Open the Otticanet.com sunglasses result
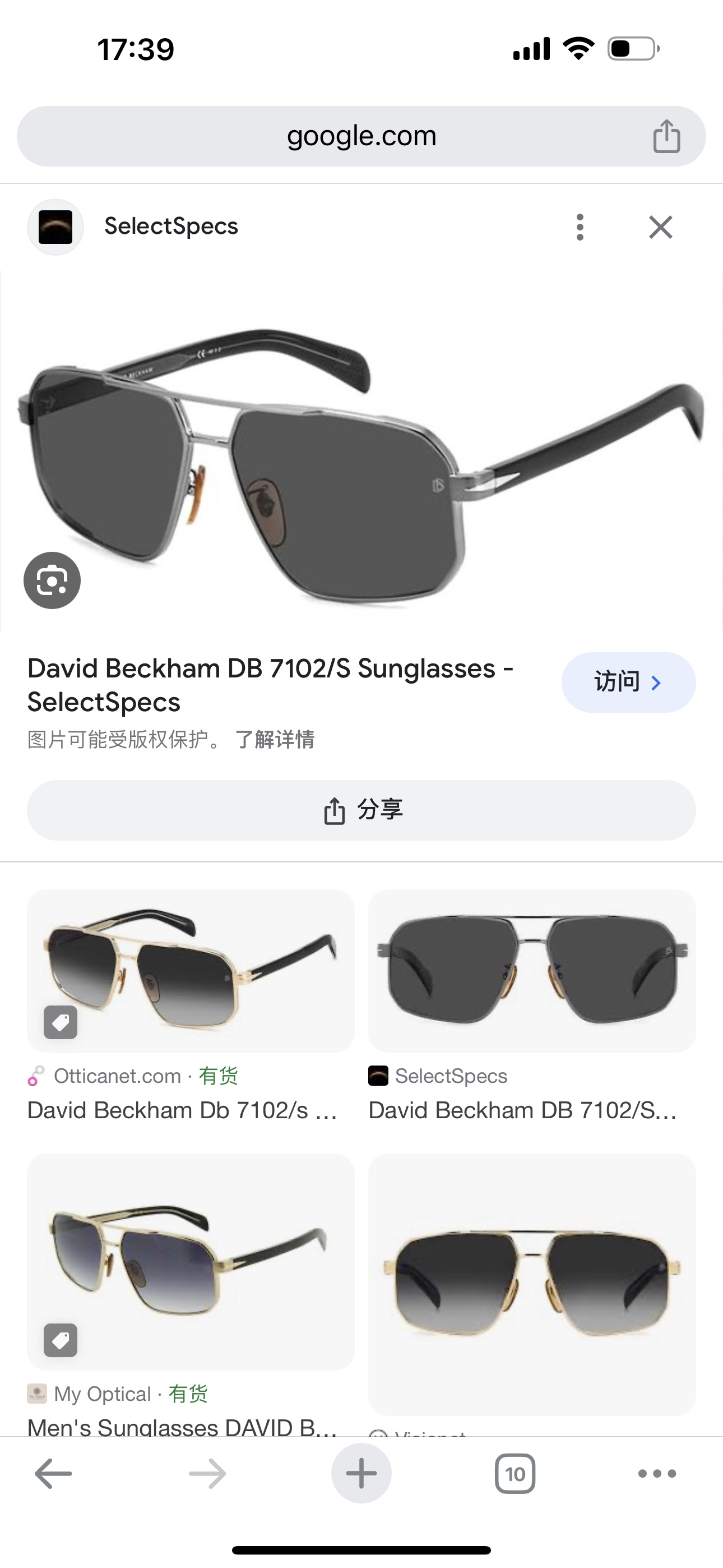 [x=191, y=971]
